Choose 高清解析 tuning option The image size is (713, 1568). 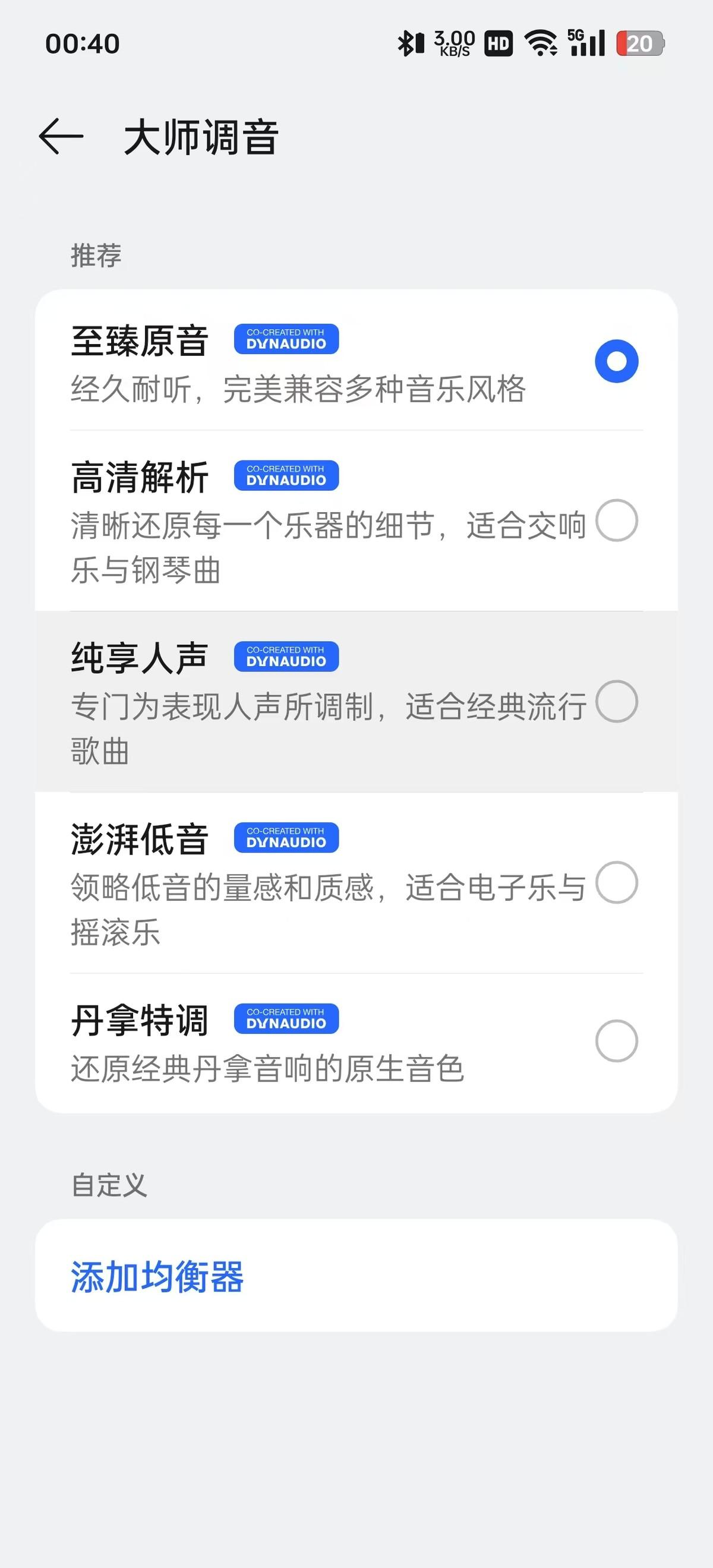(616, 520)
